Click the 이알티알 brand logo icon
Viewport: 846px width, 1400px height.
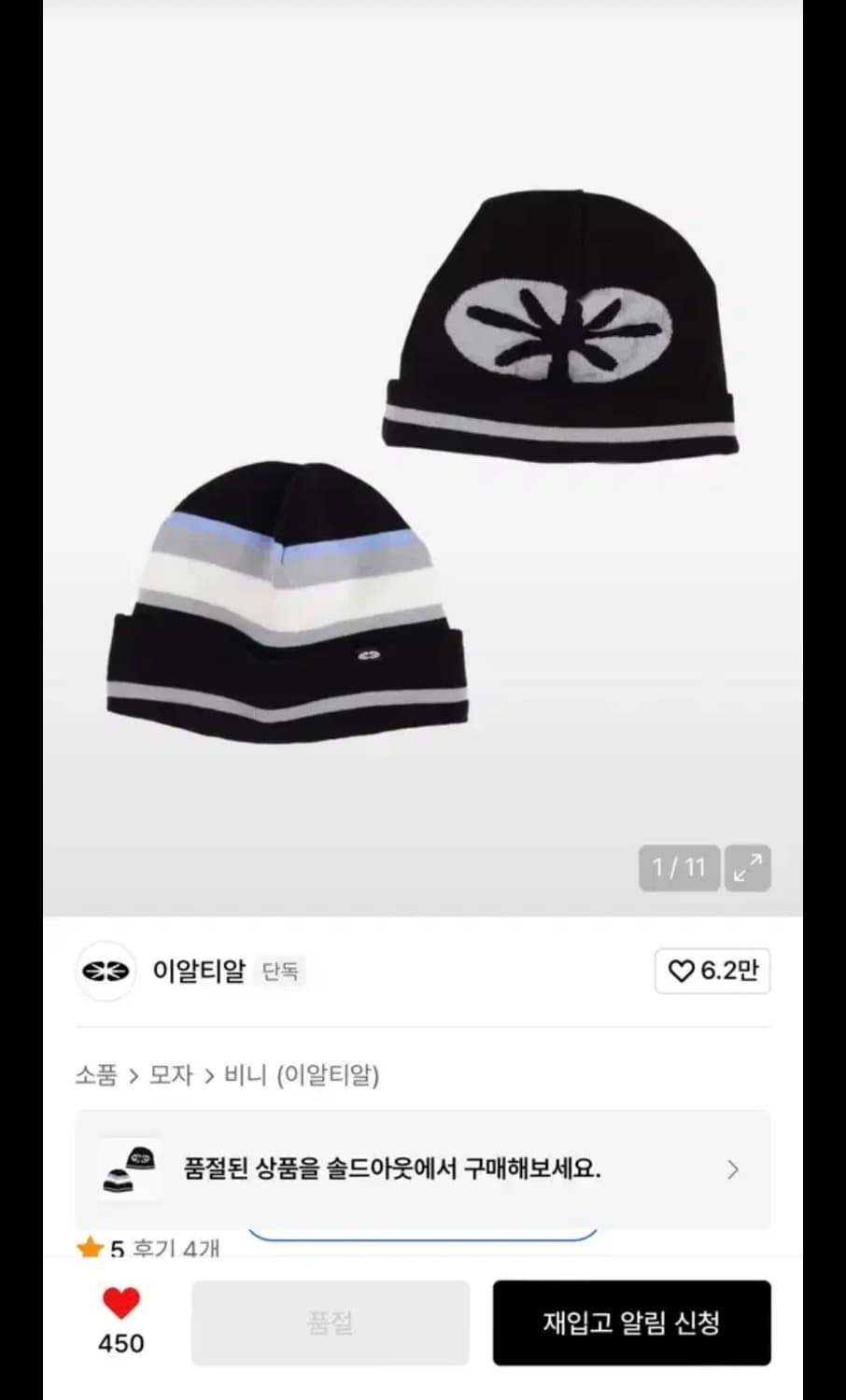click(106, 972)
